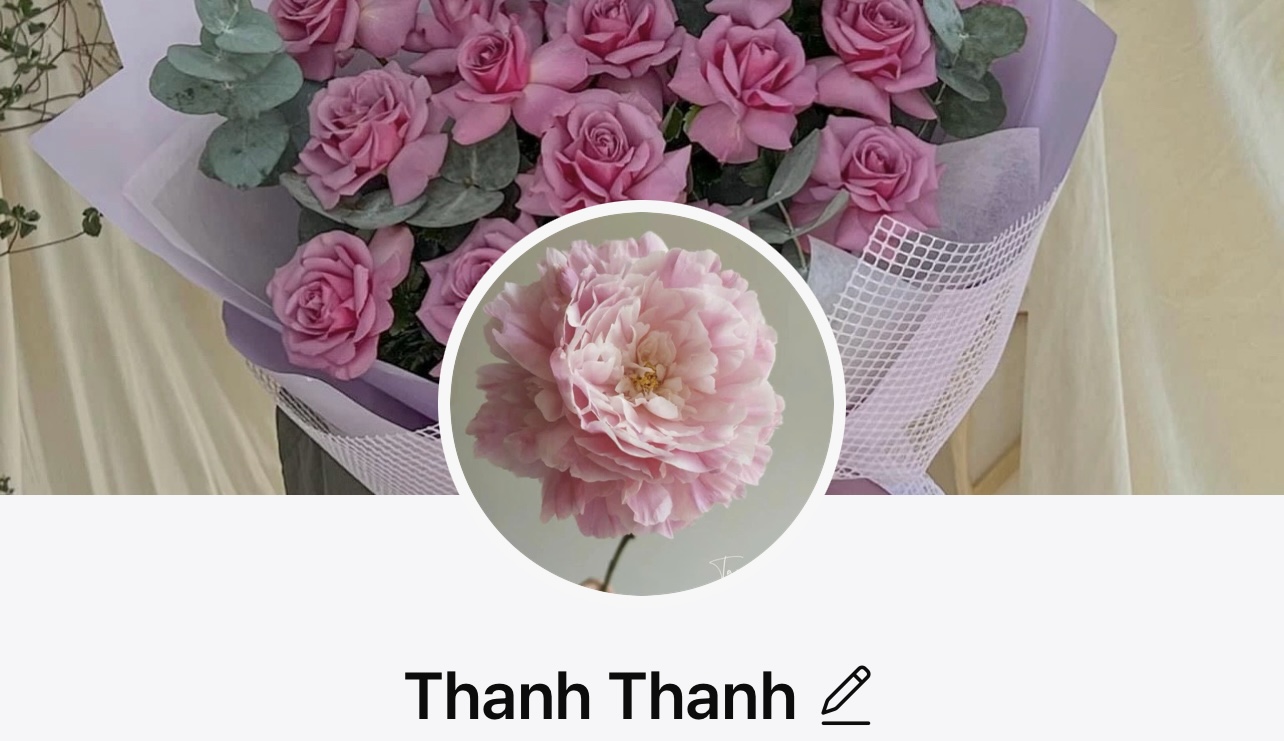Viewport: 1284px width, 741px height.
Task: Edit the name Thanh Thanh via pencil icon
Action: pos(846,695)
